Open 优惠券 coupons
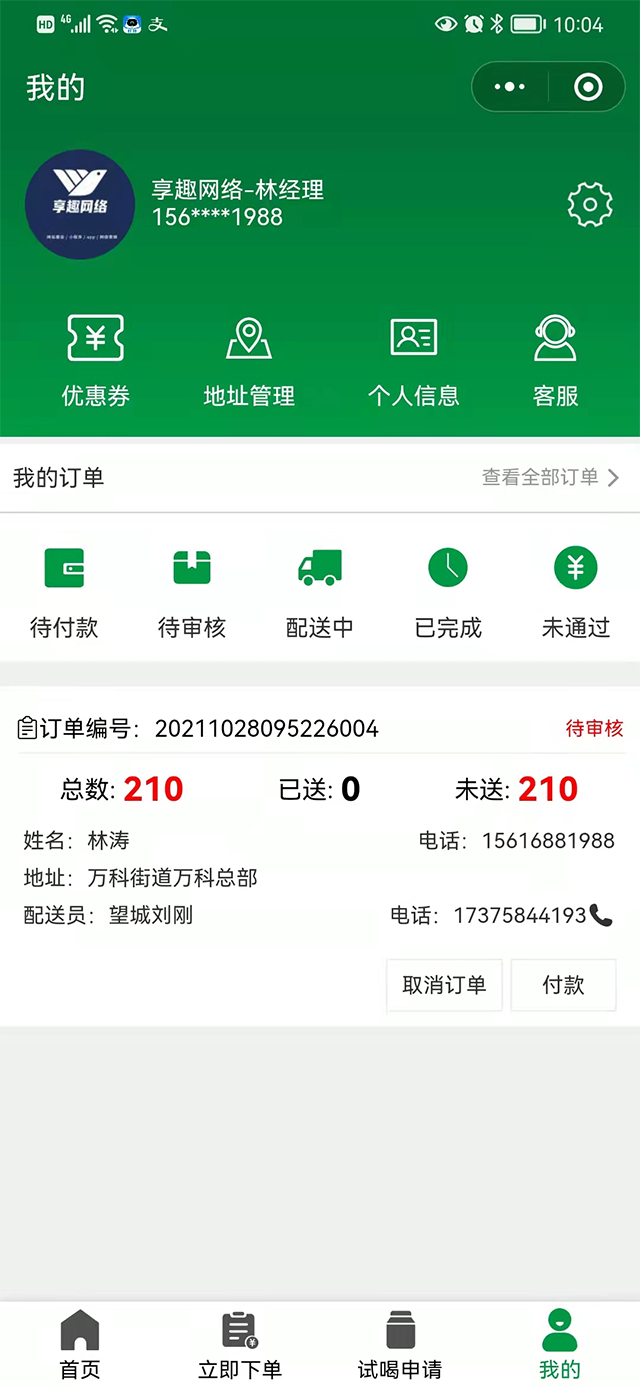 [x=95, y=361]
